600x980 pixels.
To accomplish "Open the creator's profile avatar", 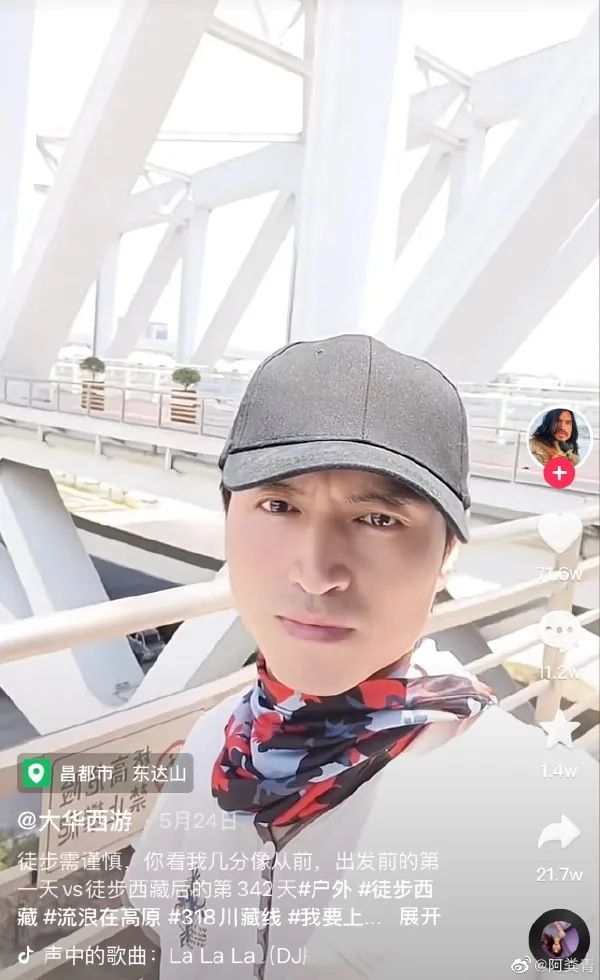I will pyautogui.click(x=558, y=436).
